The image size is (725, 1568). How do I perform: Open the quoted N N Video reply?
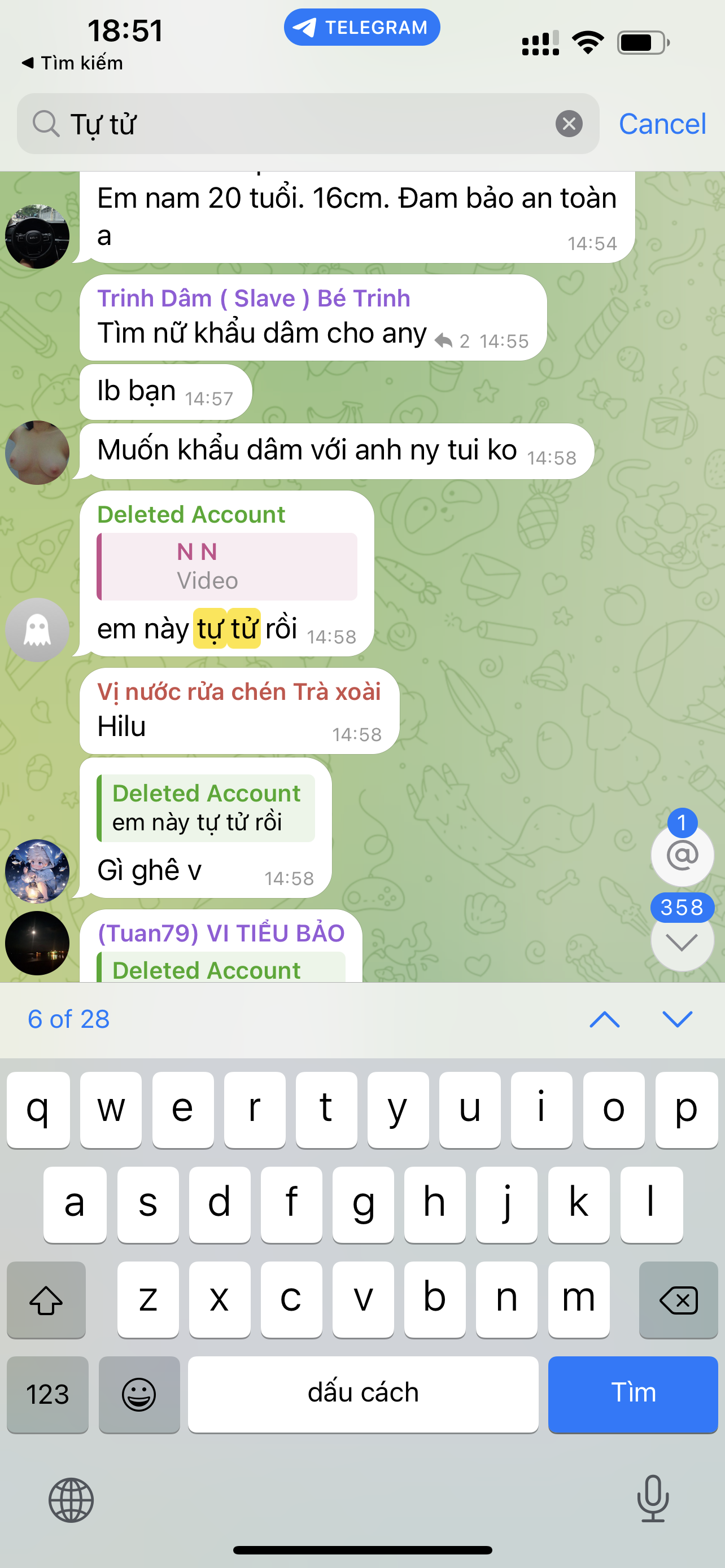coord(227,566)
